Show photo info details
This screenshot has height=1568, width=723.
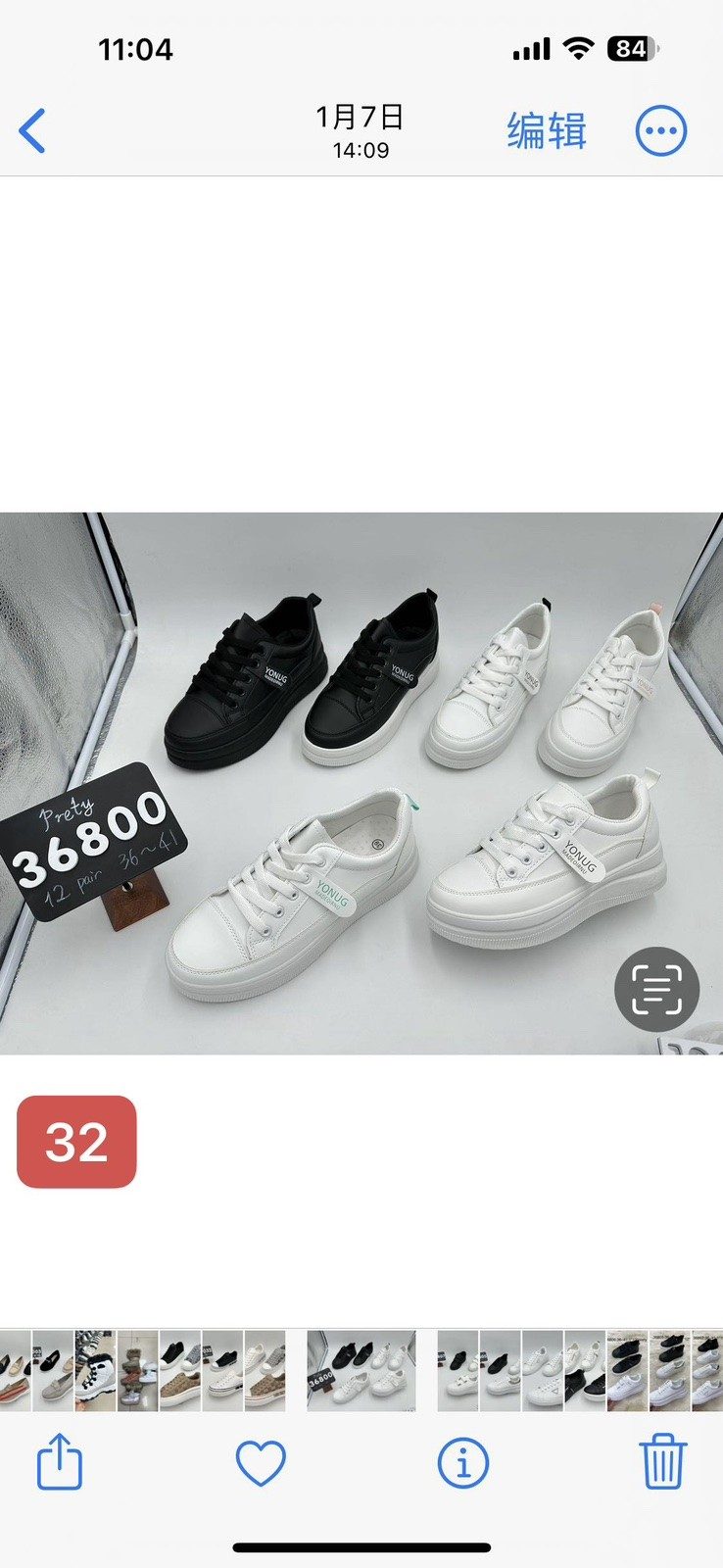coord(462,1463)
